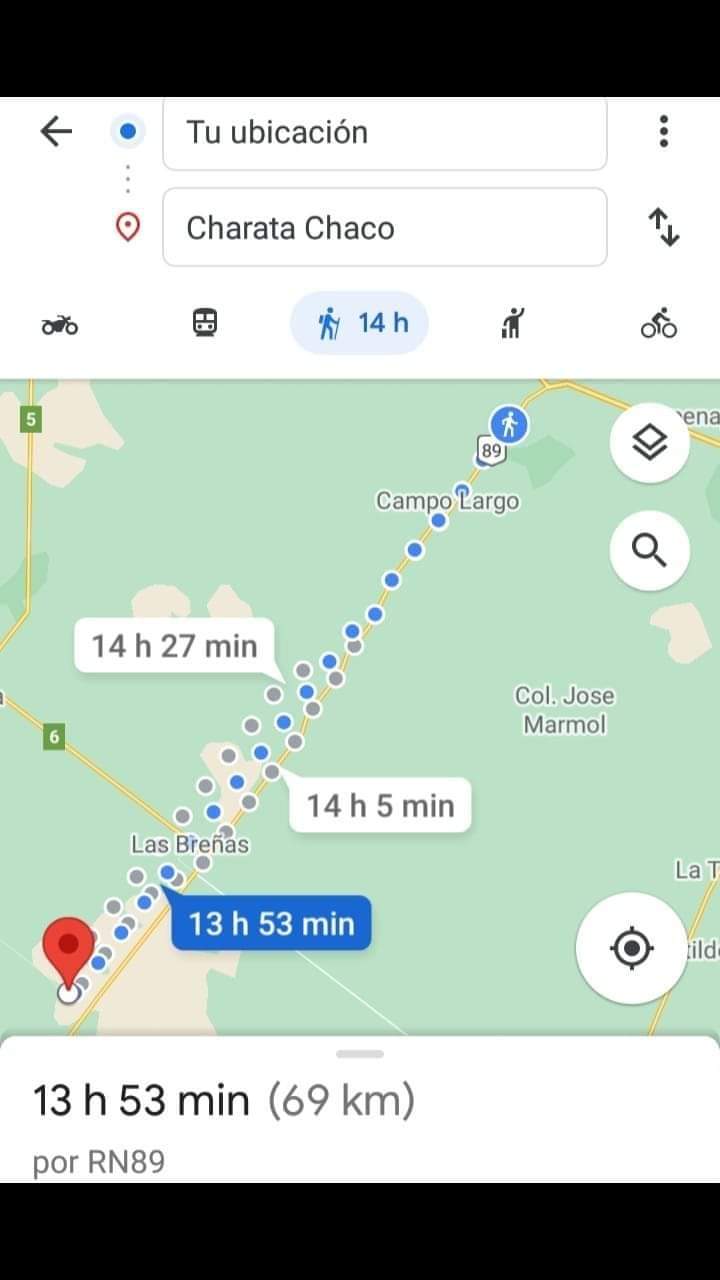Viewport: 720px width, 1280px height.
Task: Choose the 14 h 27 min alternate route
Action: tap(175, 646)
